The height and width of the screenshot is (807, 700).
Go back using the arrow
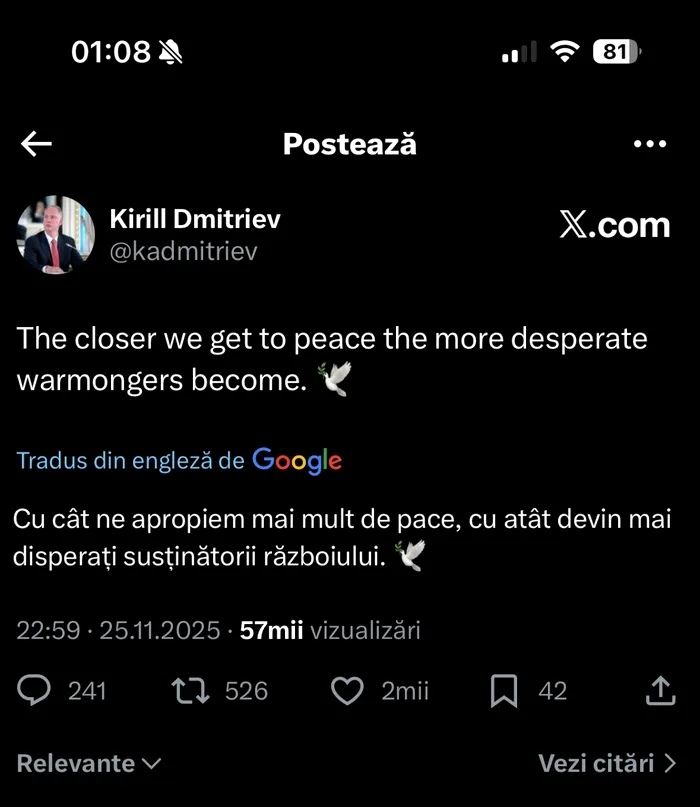[37, 144]
